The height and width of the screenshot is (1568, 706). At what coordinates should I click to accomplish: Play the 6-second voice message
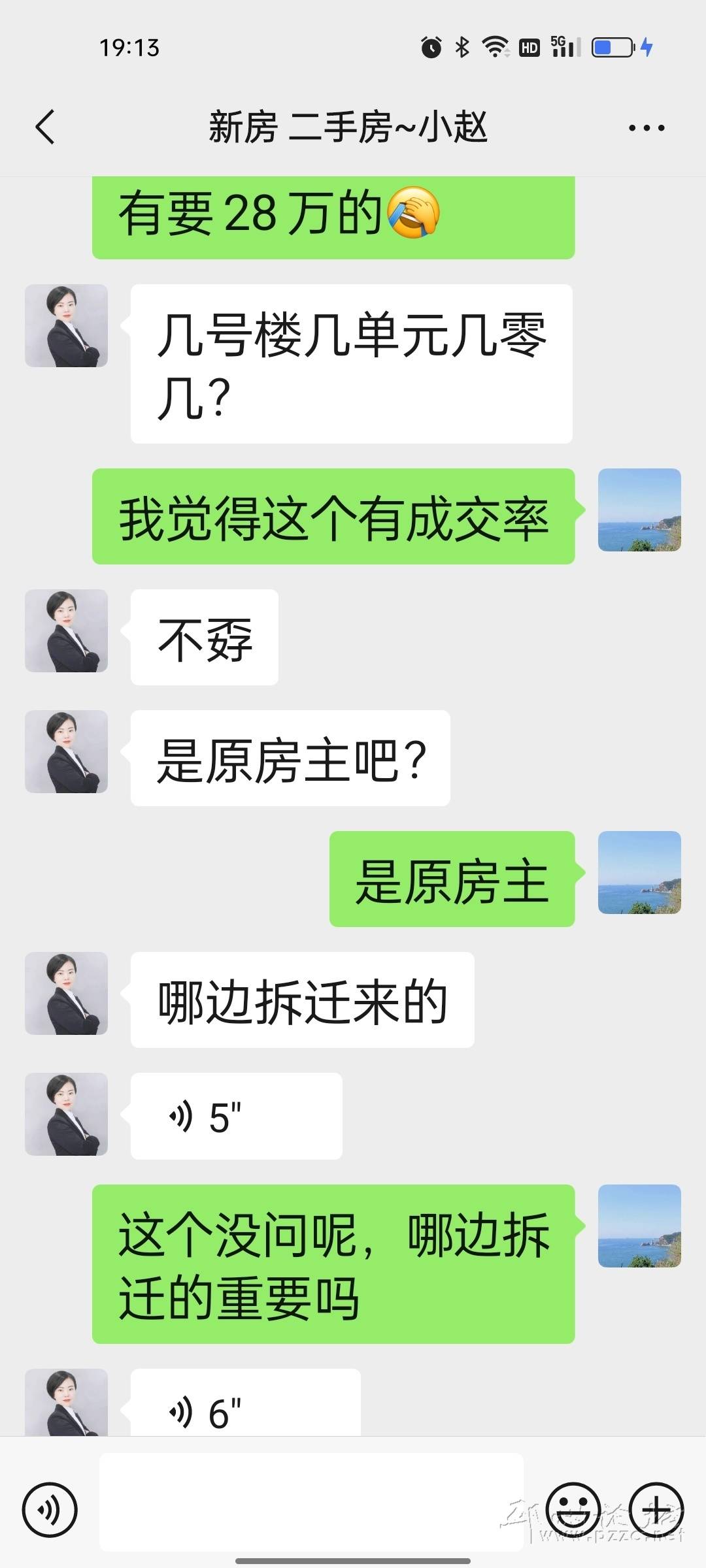(x=245, y=1412)
